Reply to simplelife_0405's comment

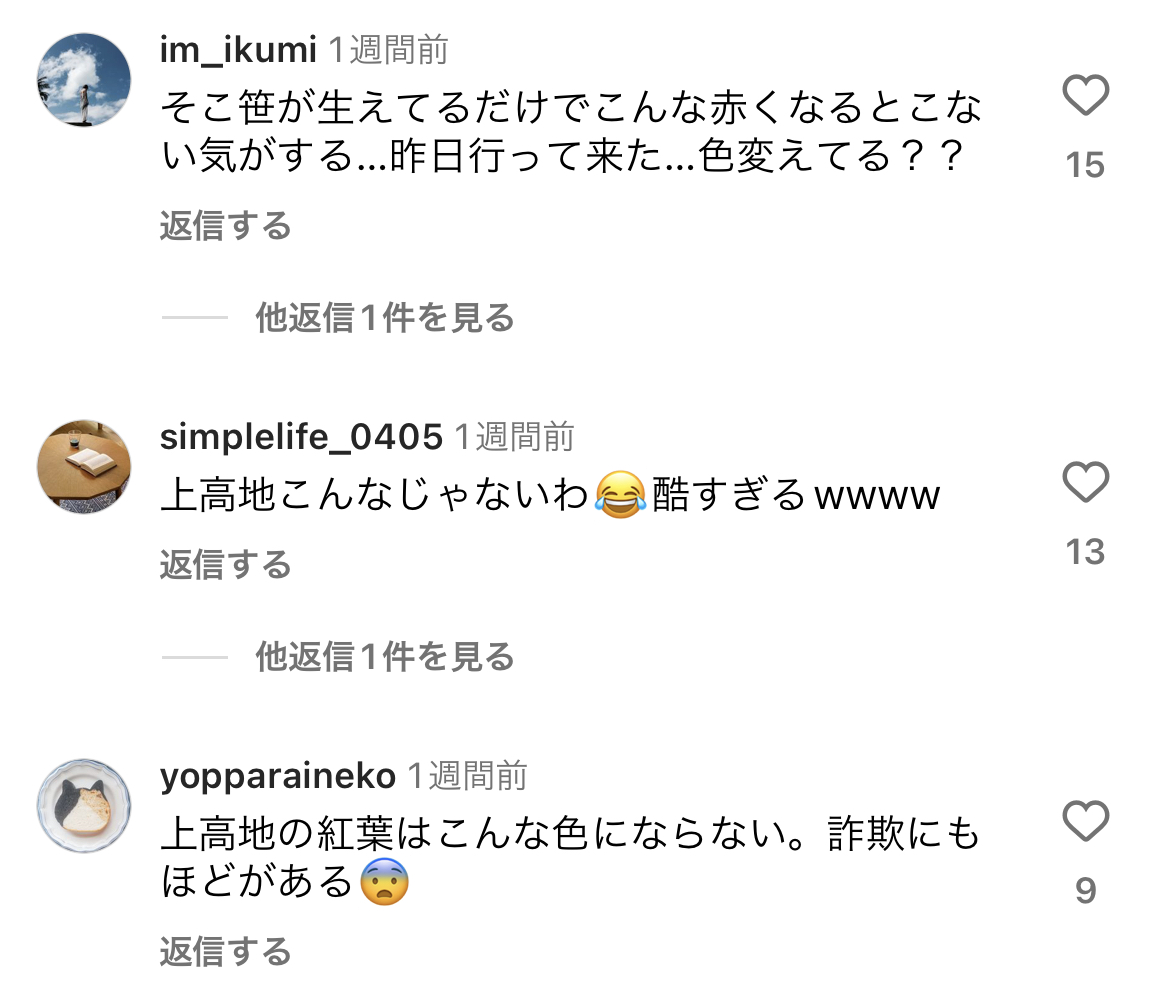(x=225, y=564)
